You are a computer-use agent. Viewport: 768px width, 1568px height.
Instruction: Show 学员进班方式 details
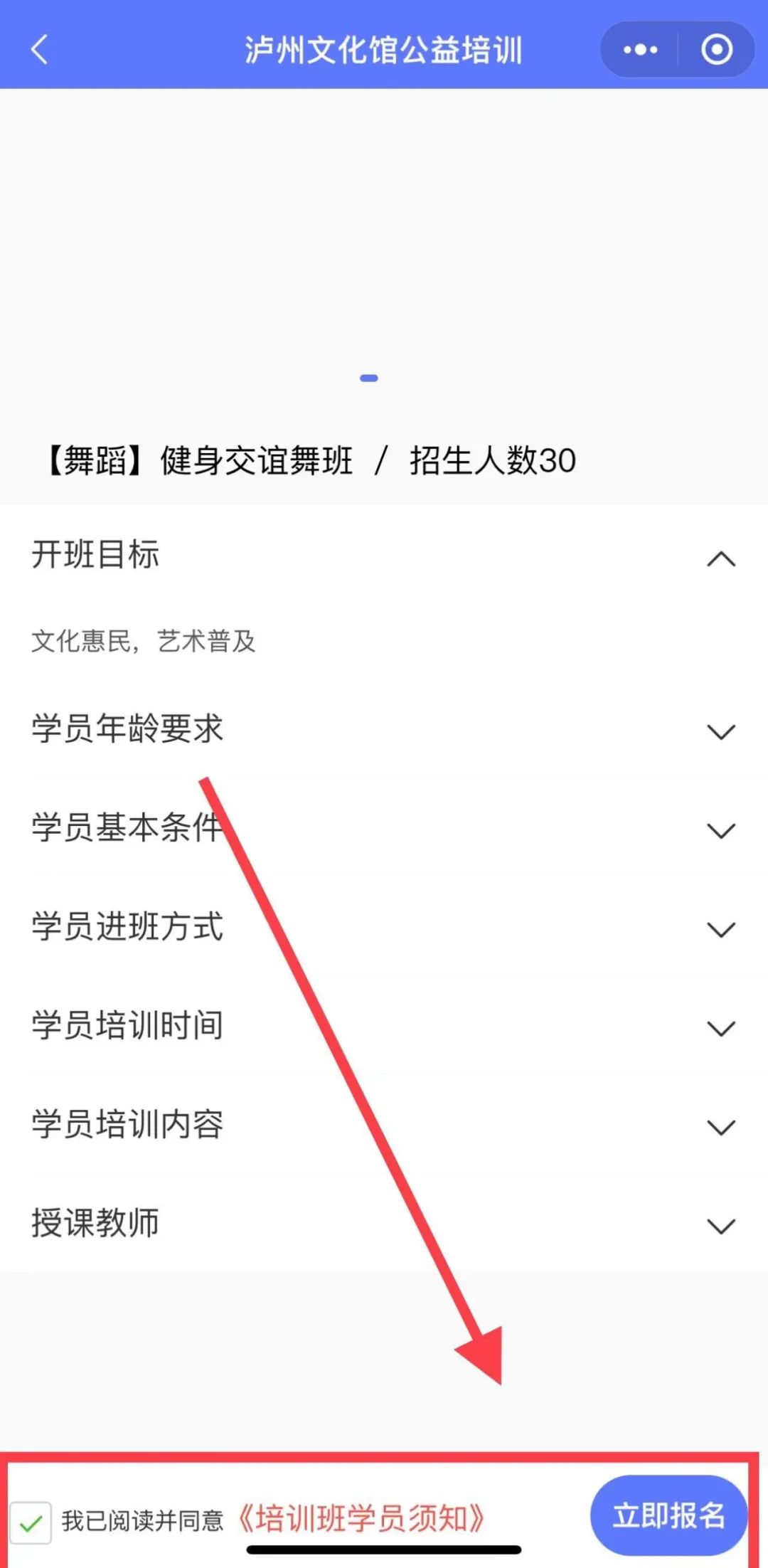(720, 929)
